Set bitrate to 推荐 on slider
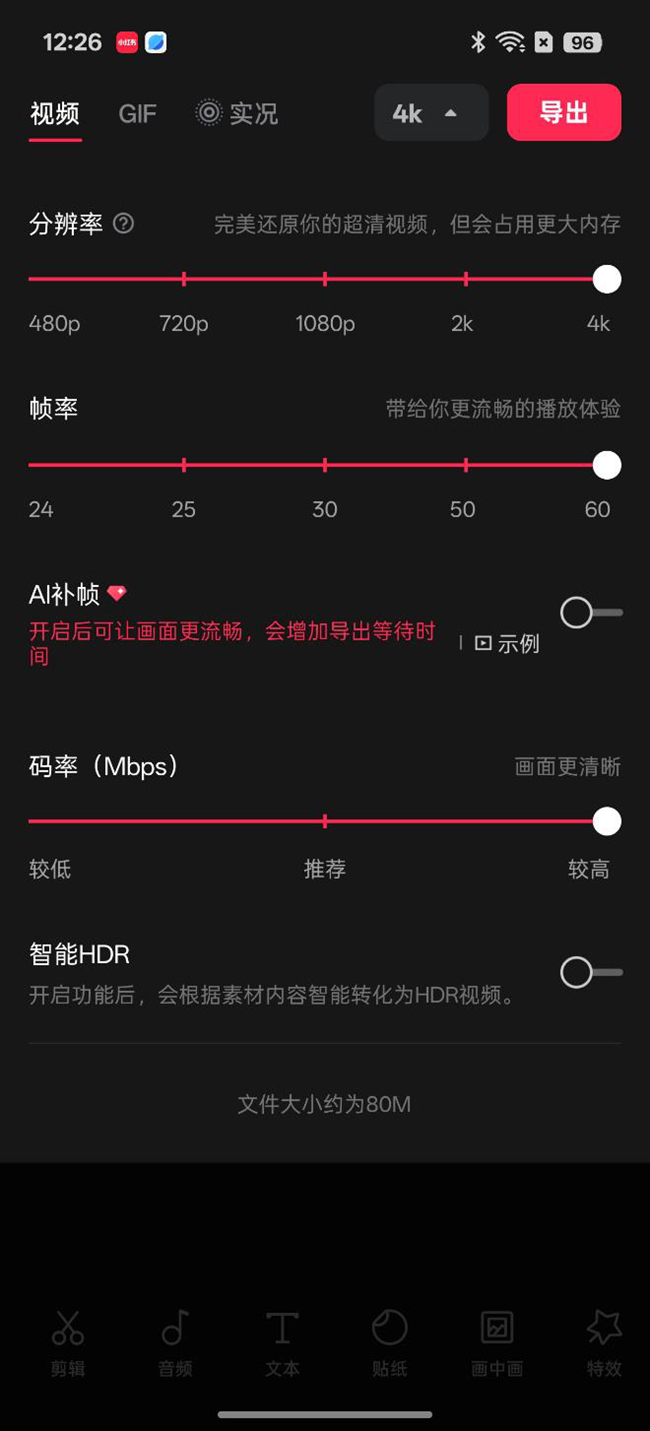This screenshot has width=650, height=1431. [x=325, y=821]
